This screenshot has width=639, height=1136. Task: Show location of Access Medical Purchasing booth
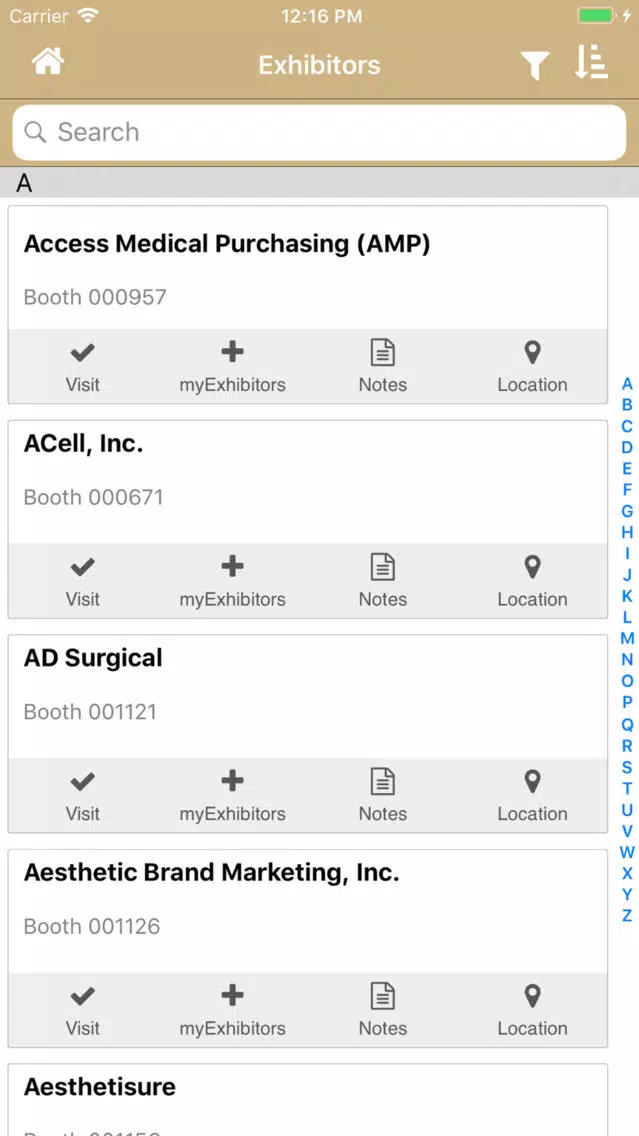tap(532, 367)
